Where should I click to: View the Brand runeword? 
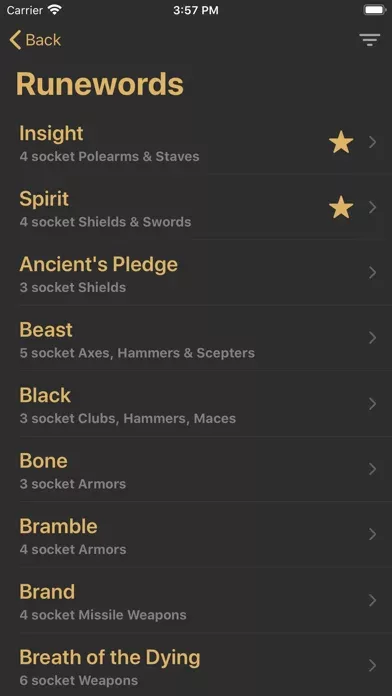coord(196,600)
